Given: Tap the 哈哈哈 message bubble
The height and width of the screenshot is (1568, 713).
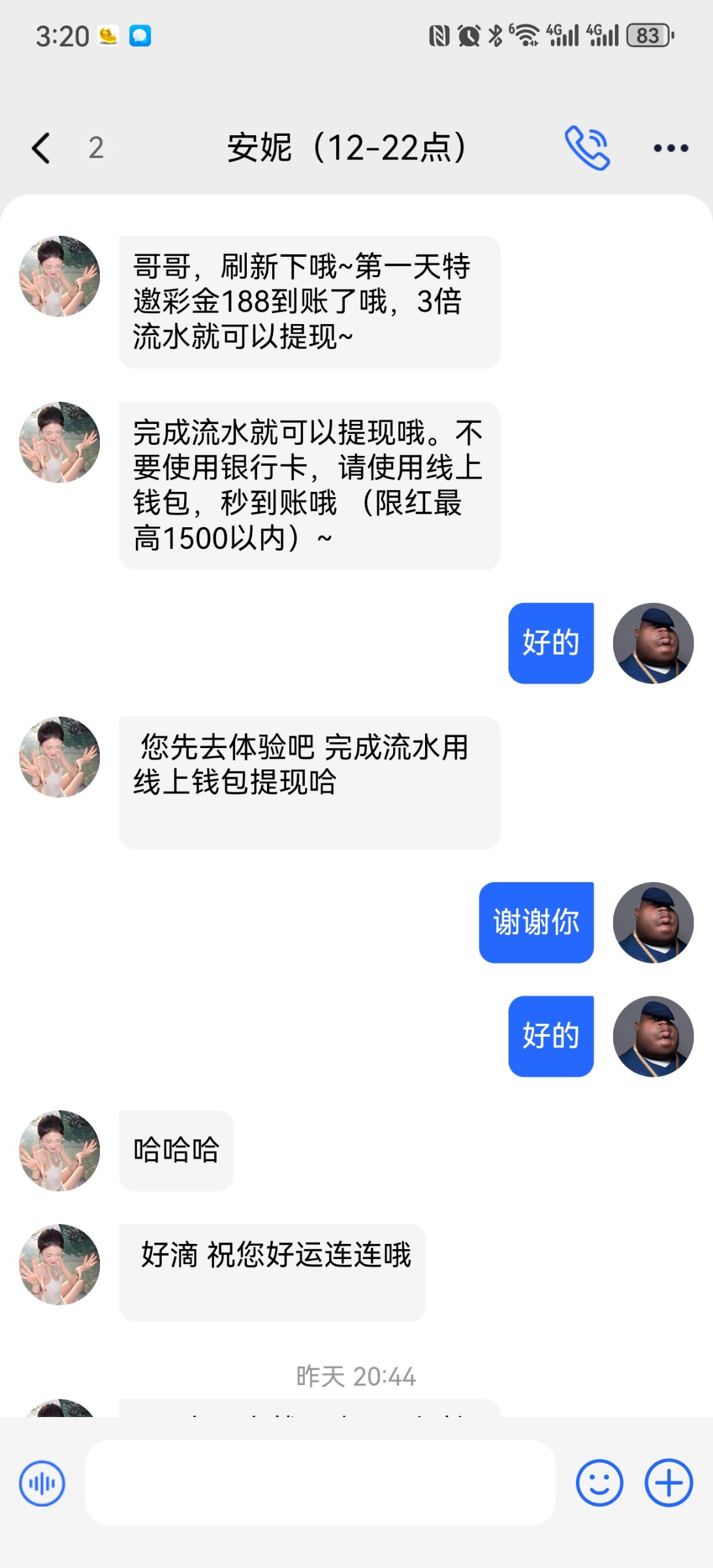Looking at the screenshot, I should (x=176, y=1149).
